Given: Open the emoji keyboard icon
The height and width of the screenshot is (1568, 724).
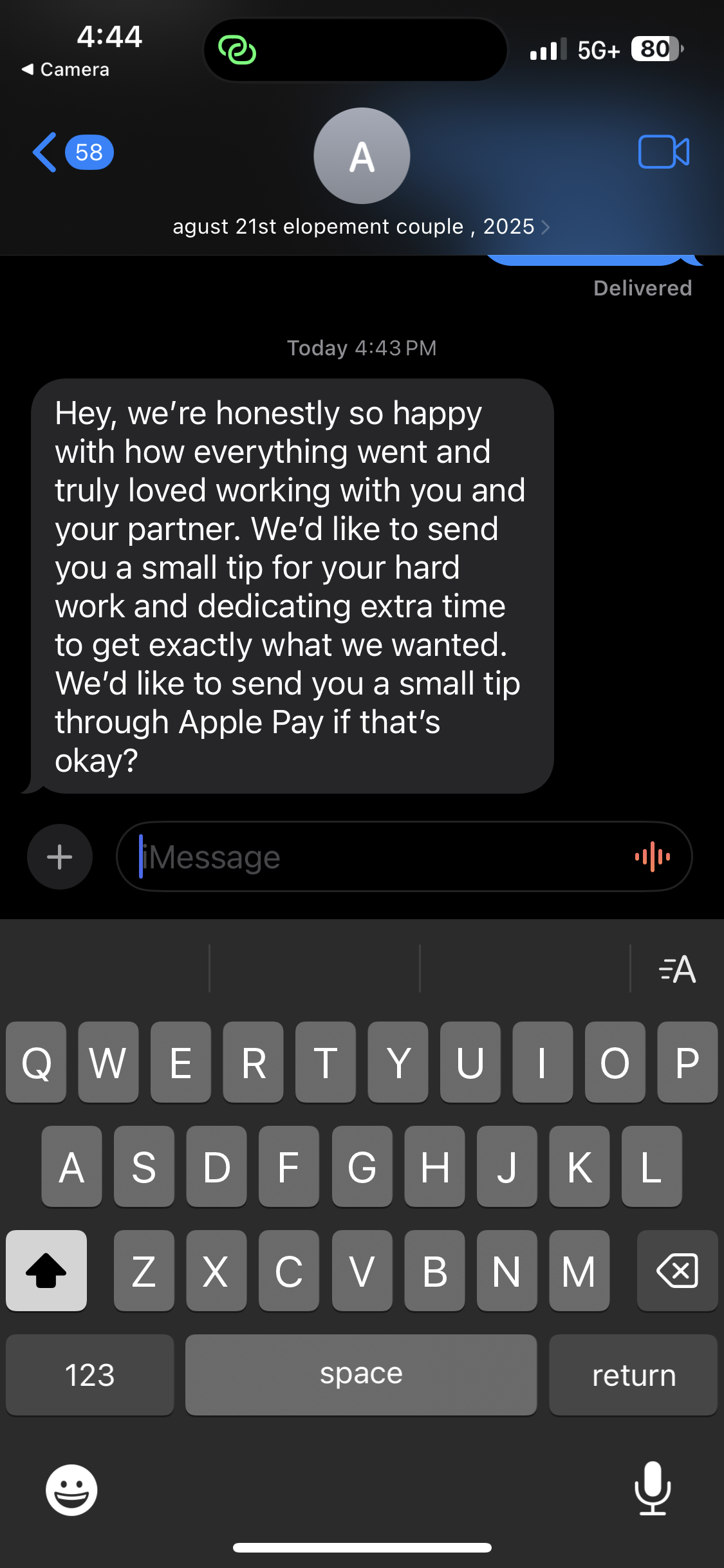Looking at the screenshot, I should pyautogui.click(x=71, y=1491).
